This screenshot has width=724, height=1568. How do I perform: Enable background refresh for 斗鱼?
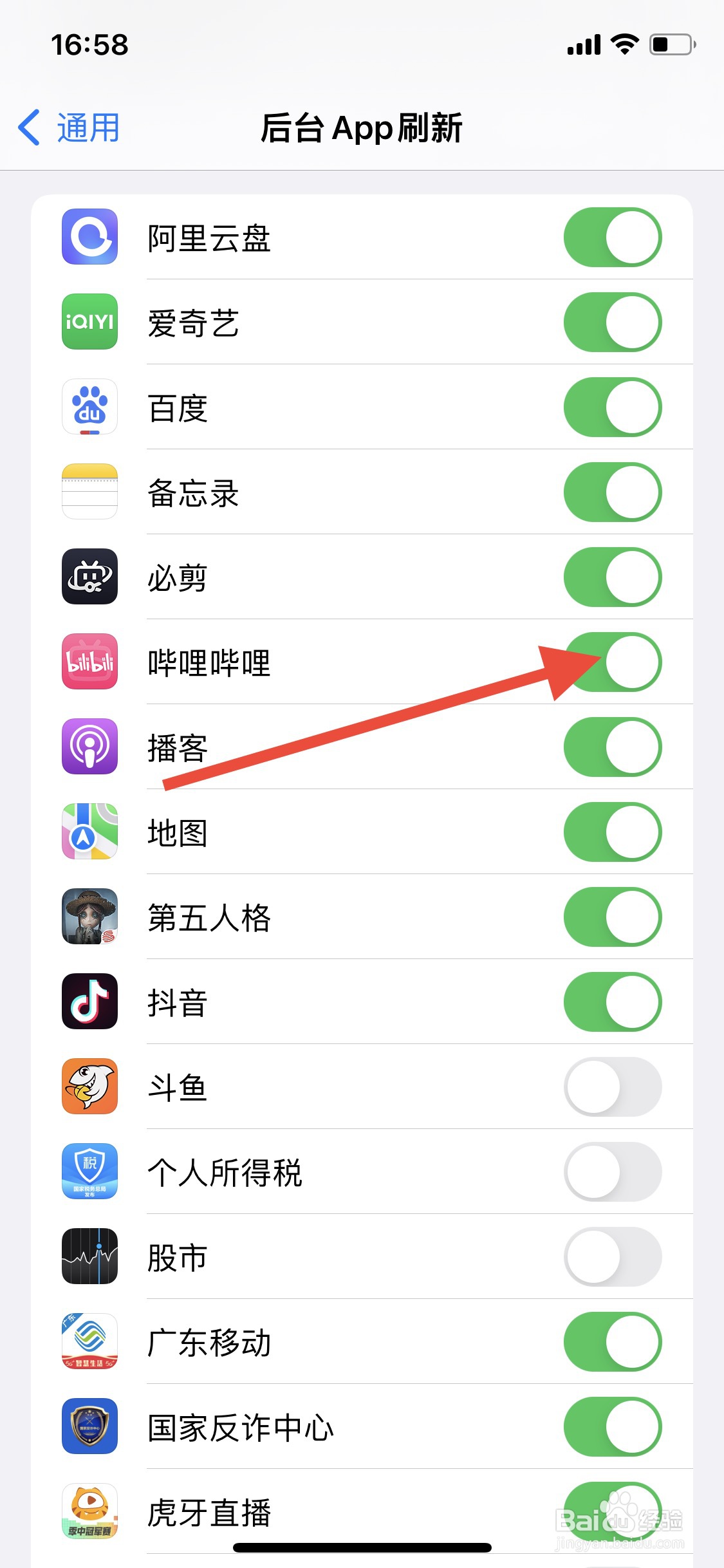614,1087
